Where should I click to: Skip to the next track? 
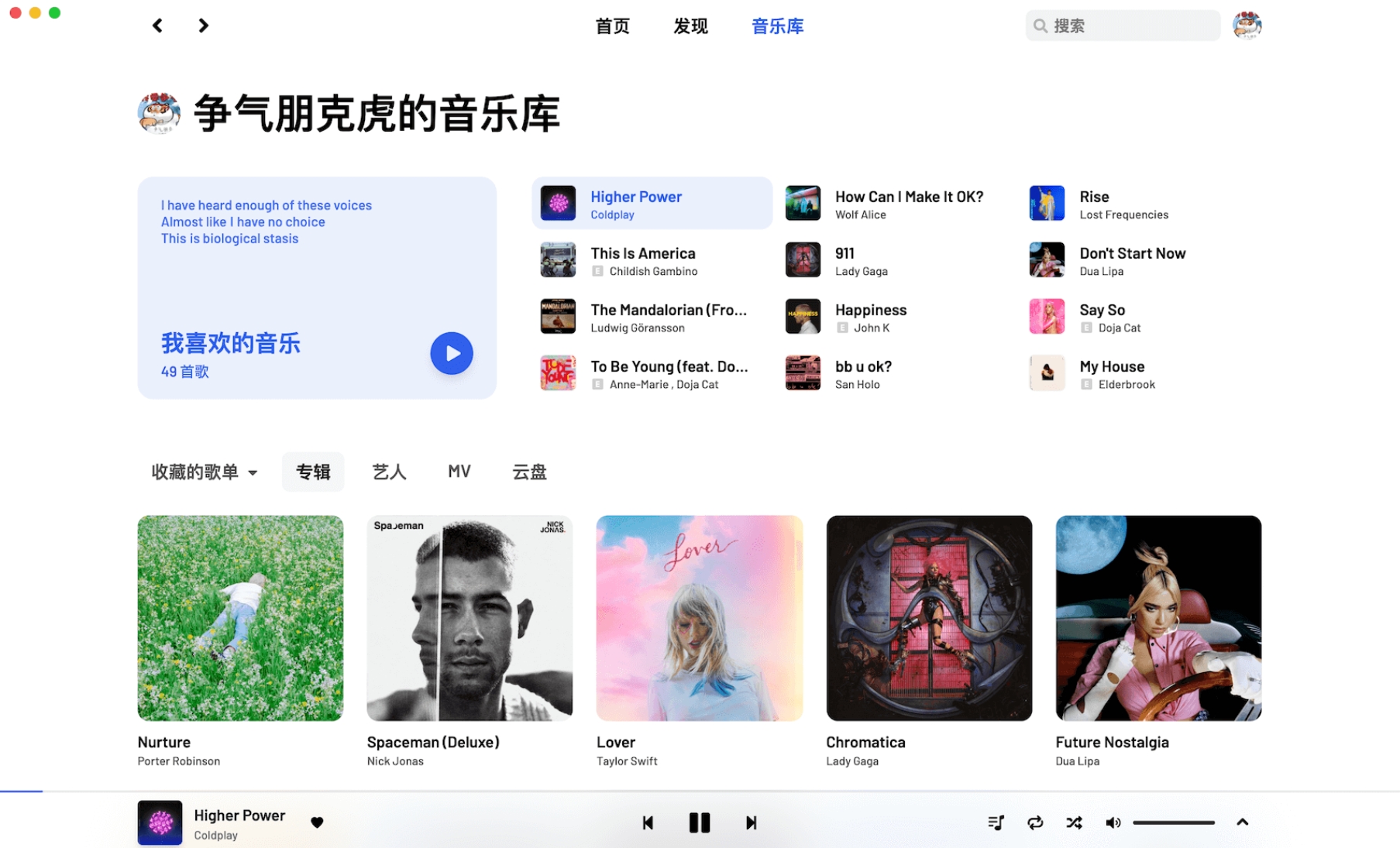751,822
